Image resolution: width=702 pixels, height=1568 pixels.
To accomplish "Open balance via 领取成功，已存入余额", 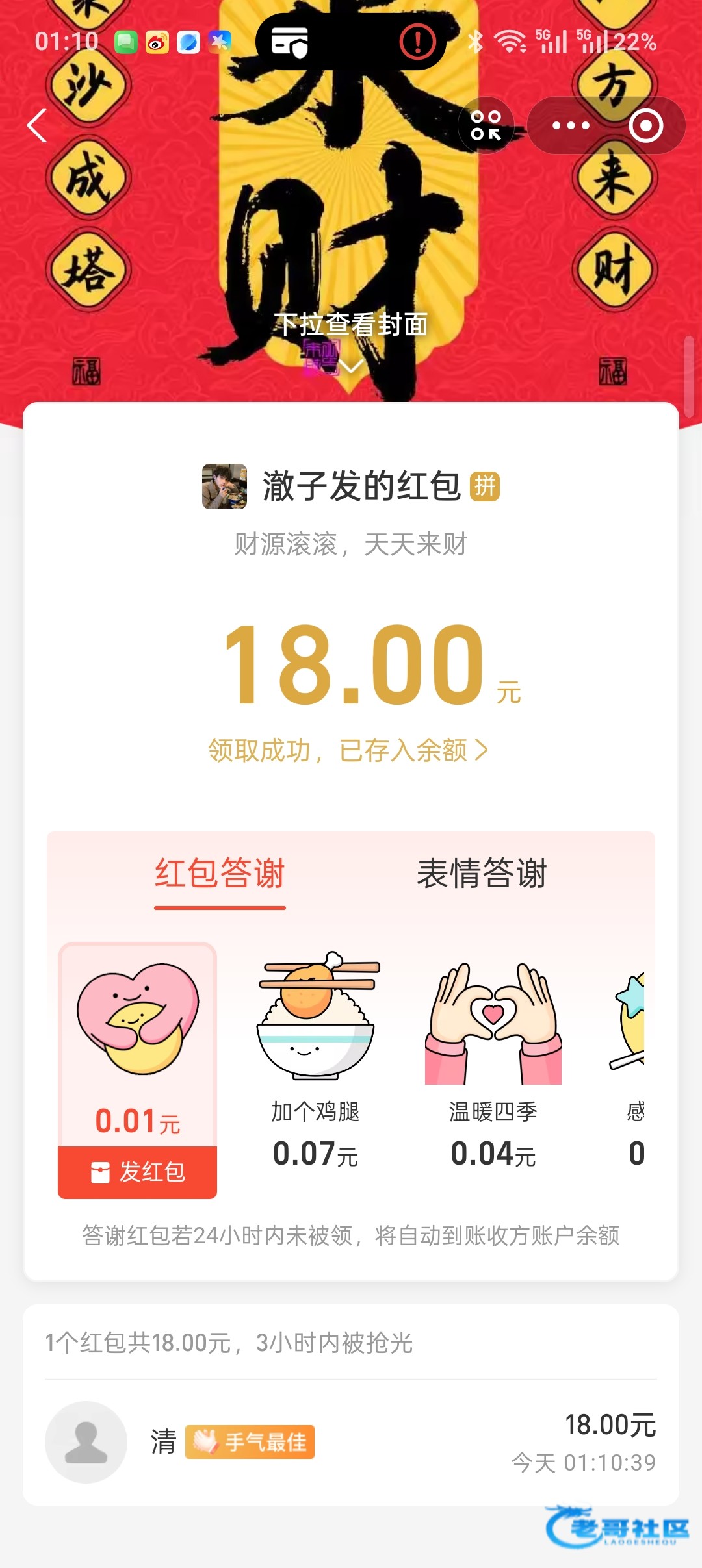I will (x=348, y=750).
